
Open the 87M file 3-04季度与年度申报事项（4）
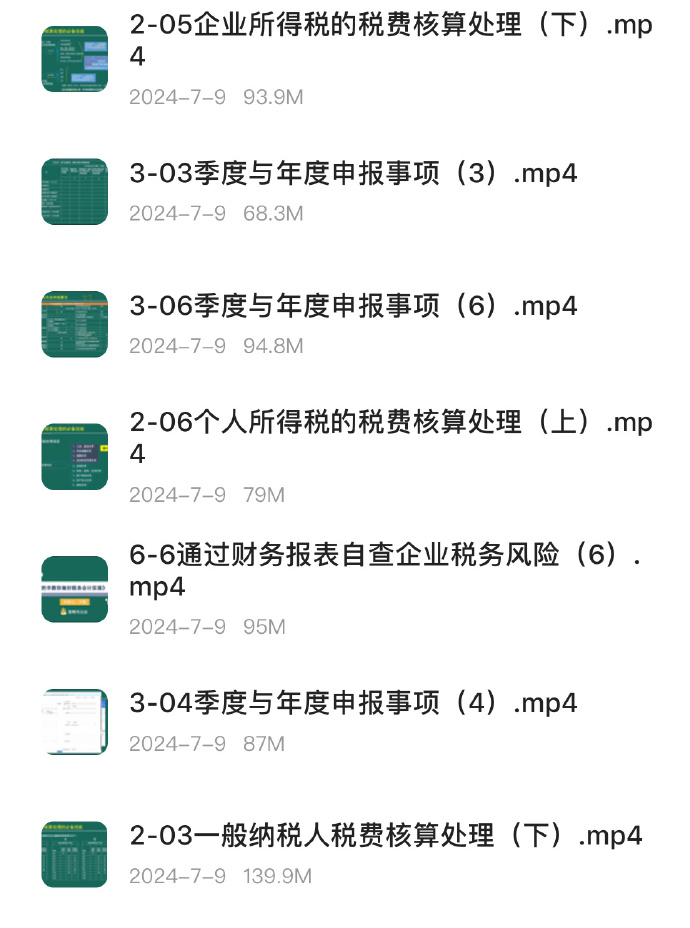pos(353,704)
